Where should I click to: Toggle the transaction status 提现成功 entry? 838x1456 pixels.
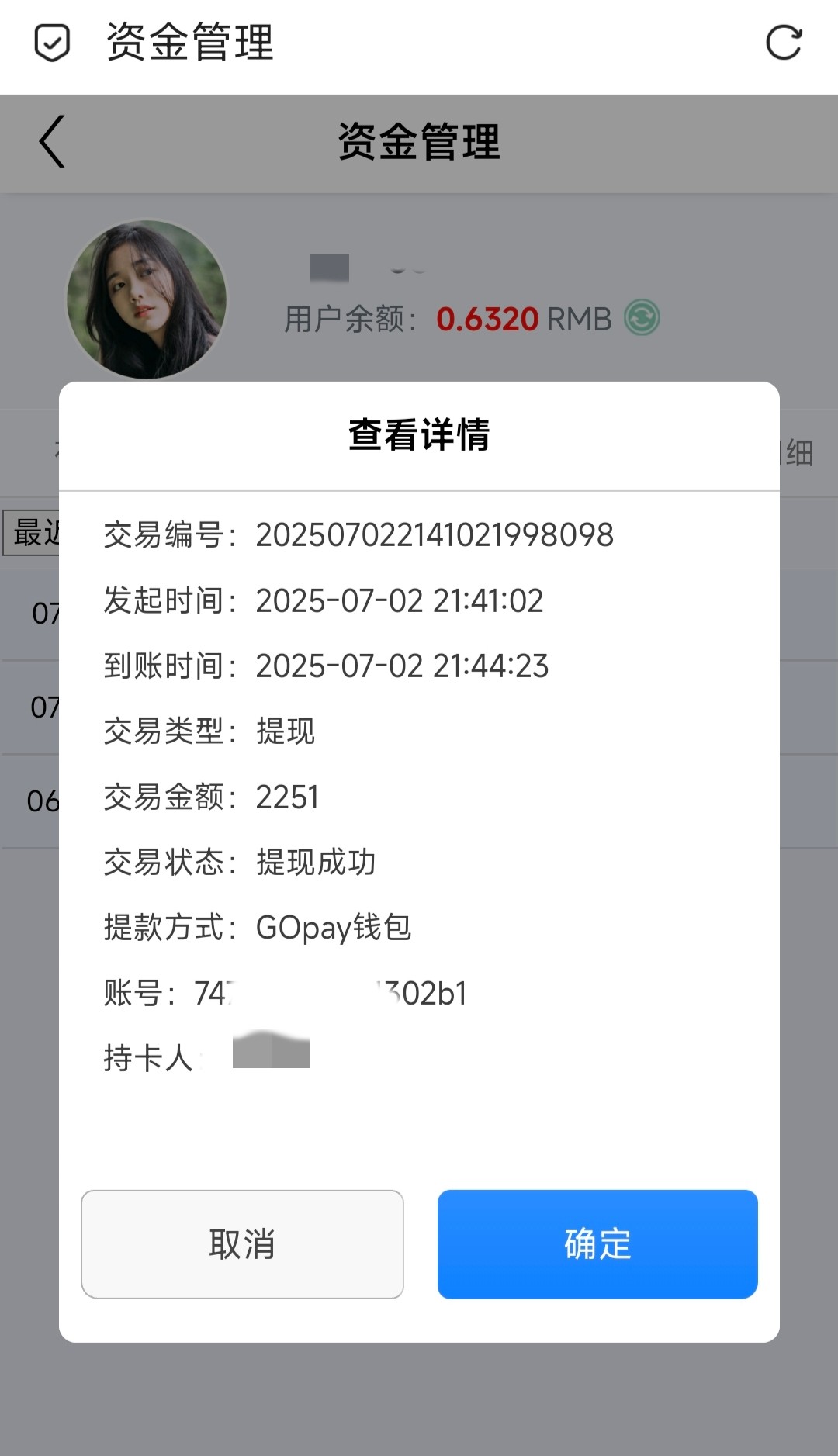[318, 861]
